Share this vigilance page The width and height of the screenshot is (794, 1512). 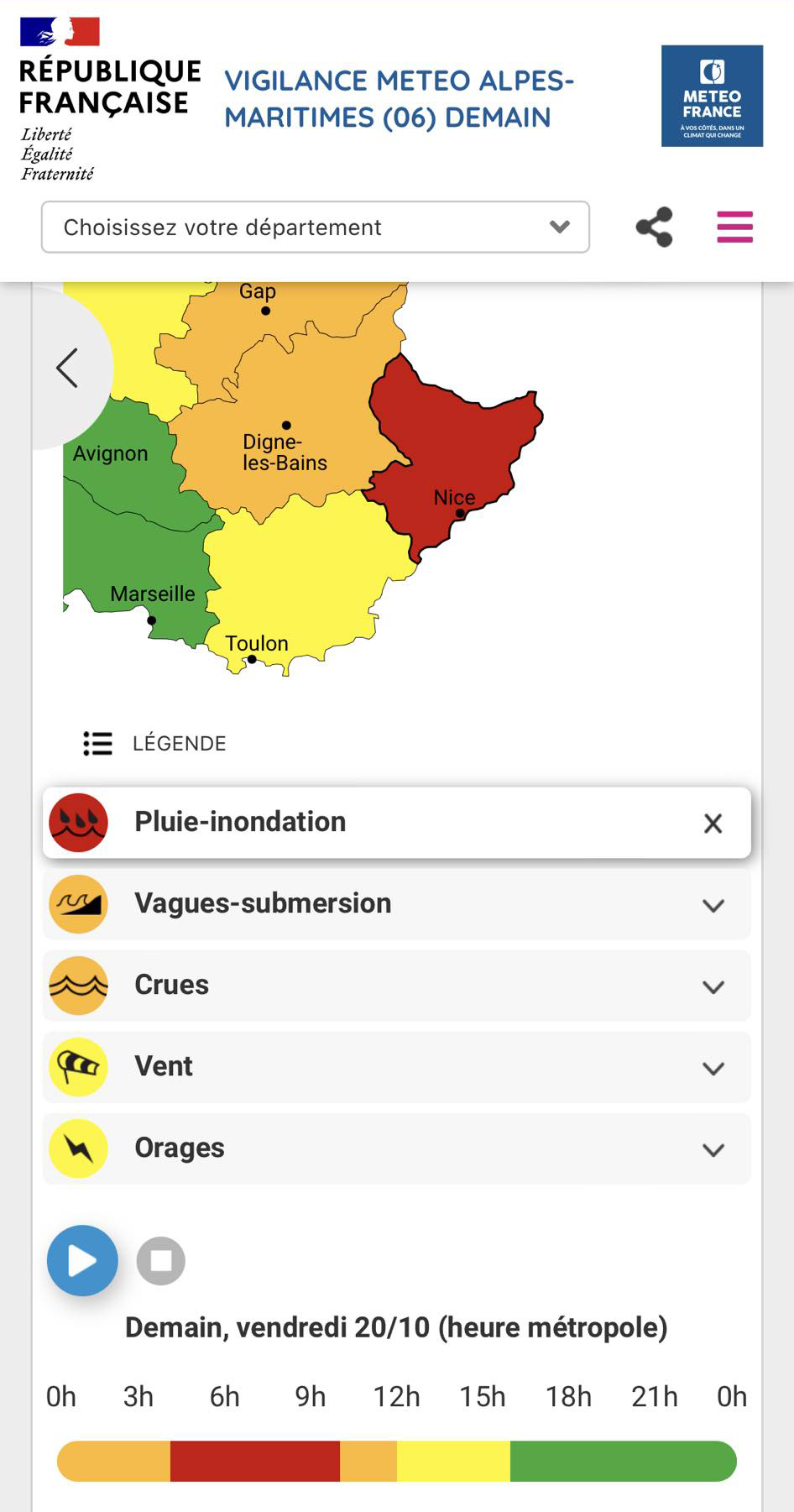pyautogui.click(x=654, y=227)
